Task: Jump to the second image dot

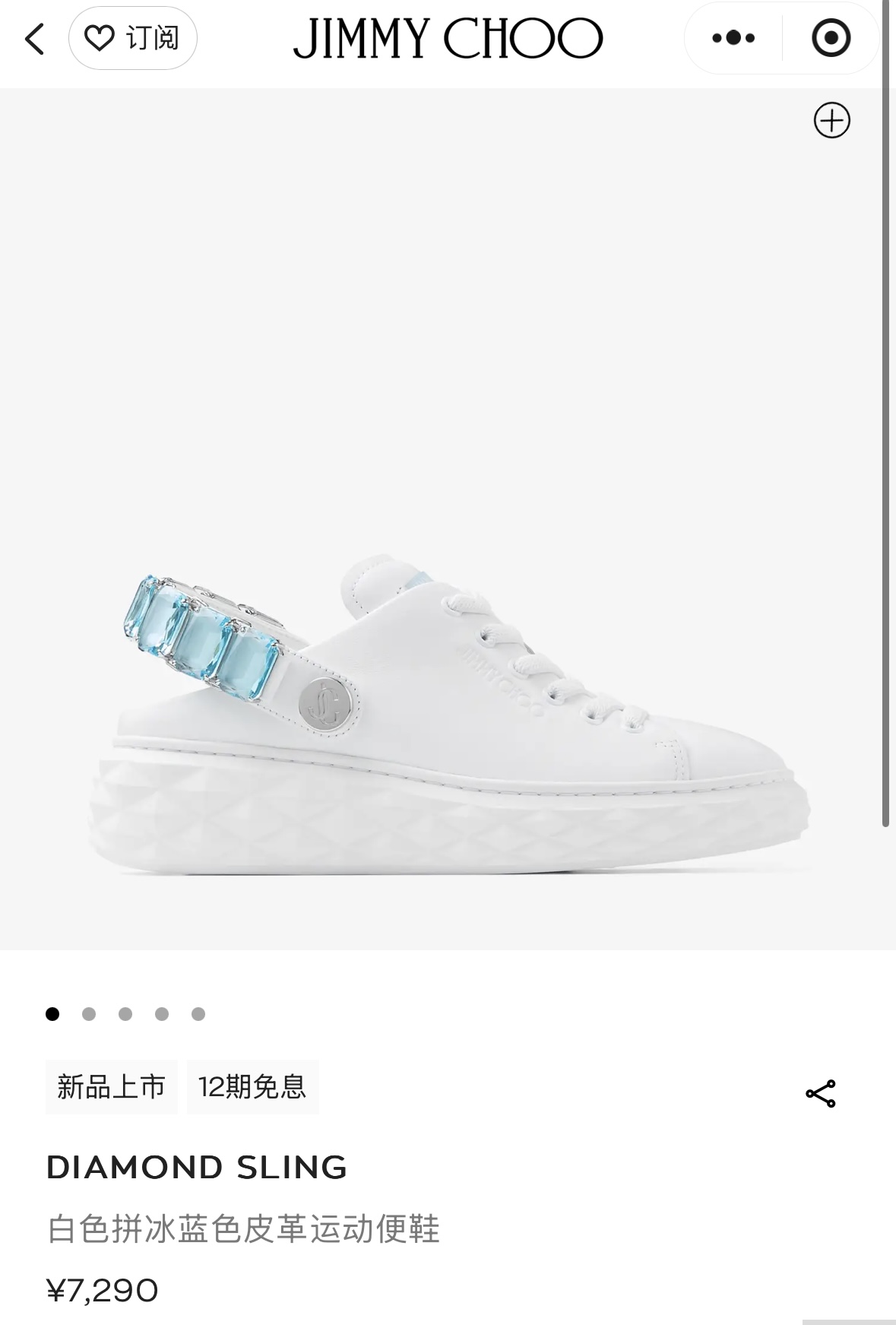Action: coord(89,1014)
